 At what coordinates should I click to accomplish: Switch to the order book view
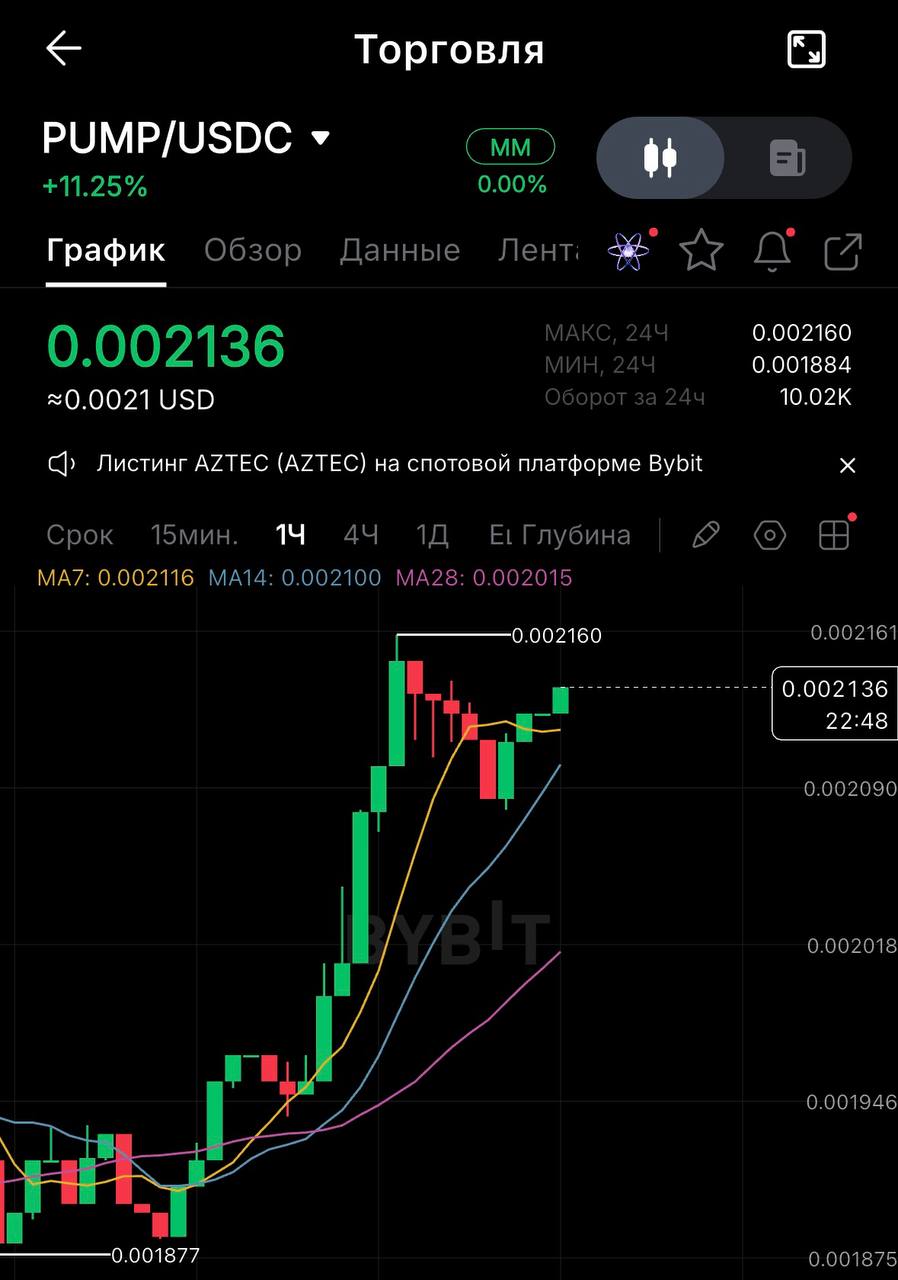pyautogui.click(x=788, y=158)
